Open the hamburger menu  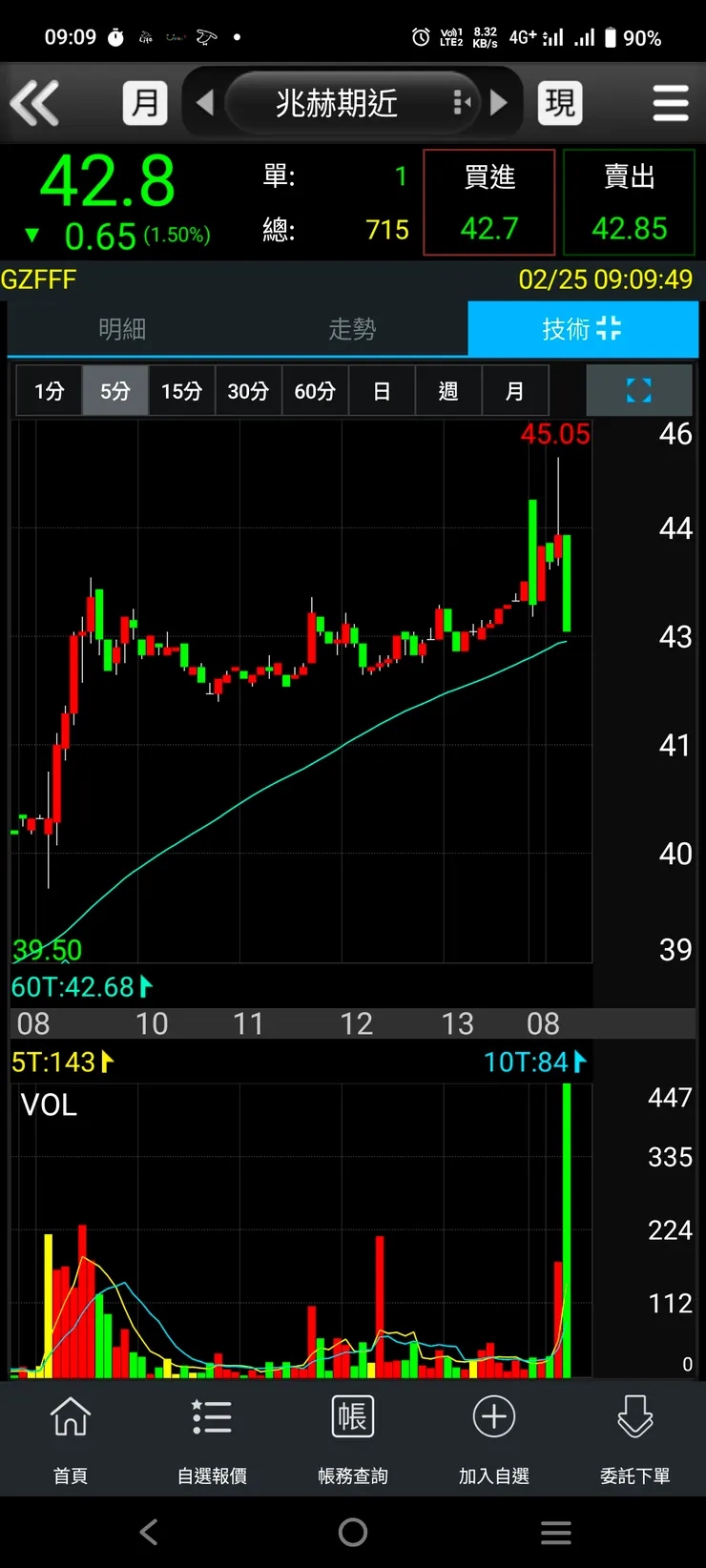tap(671, 103)
